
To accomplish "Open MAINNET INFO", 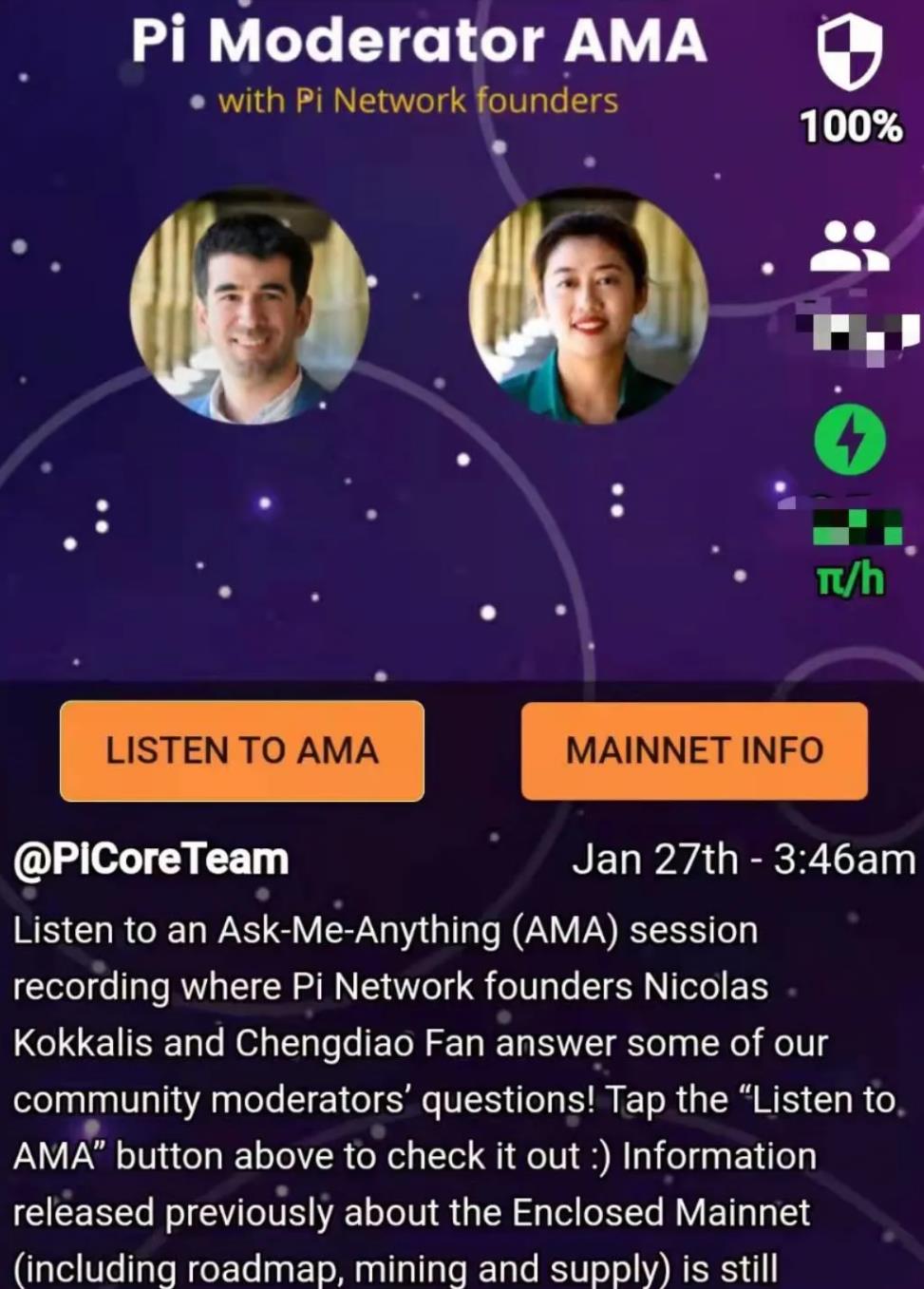I will (x=694, y=750).
